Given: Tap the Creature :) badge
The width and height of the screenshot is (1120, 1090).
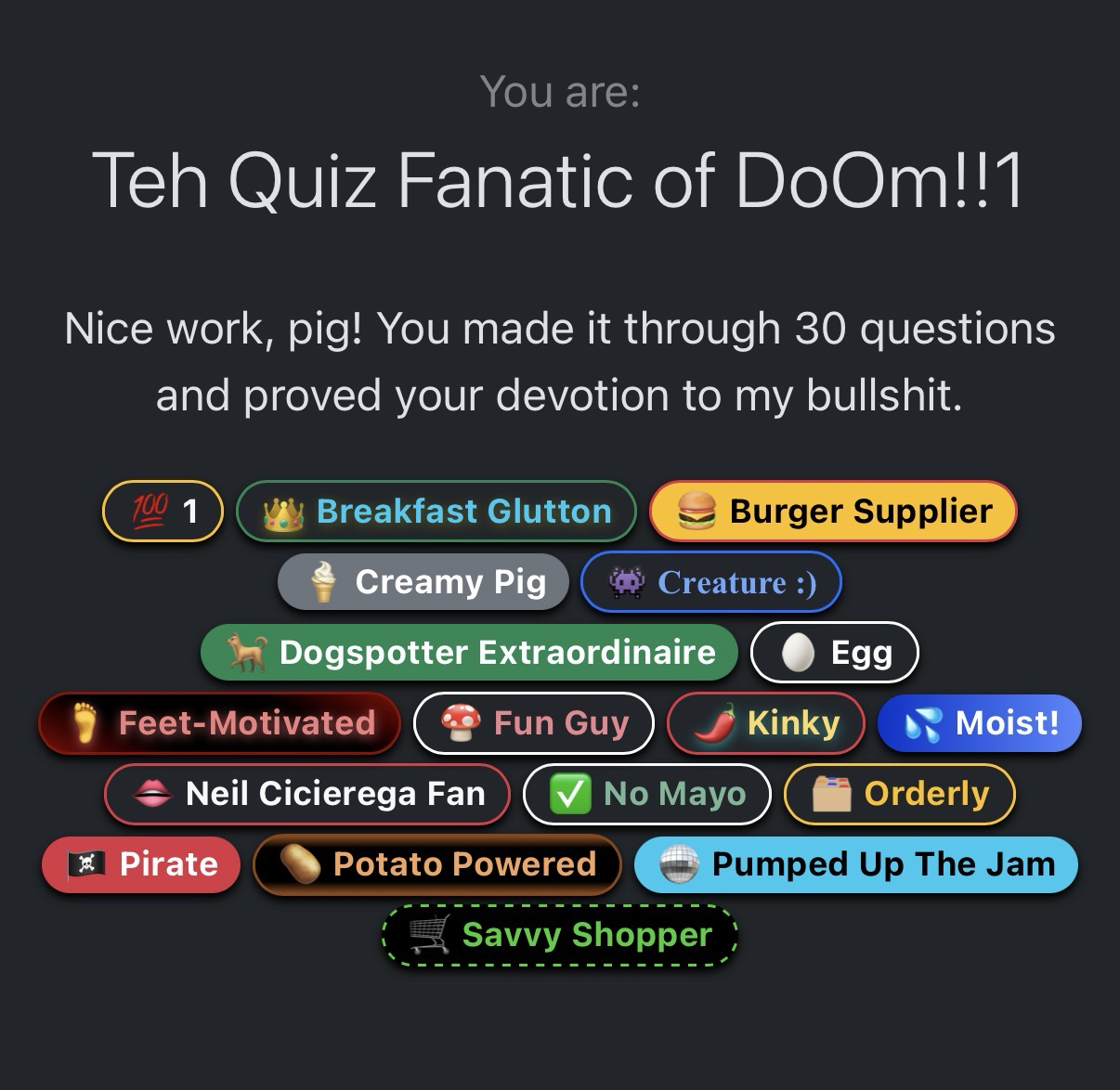Looking at the screenshot, I should pyautogui.click(x=711, y=582).
